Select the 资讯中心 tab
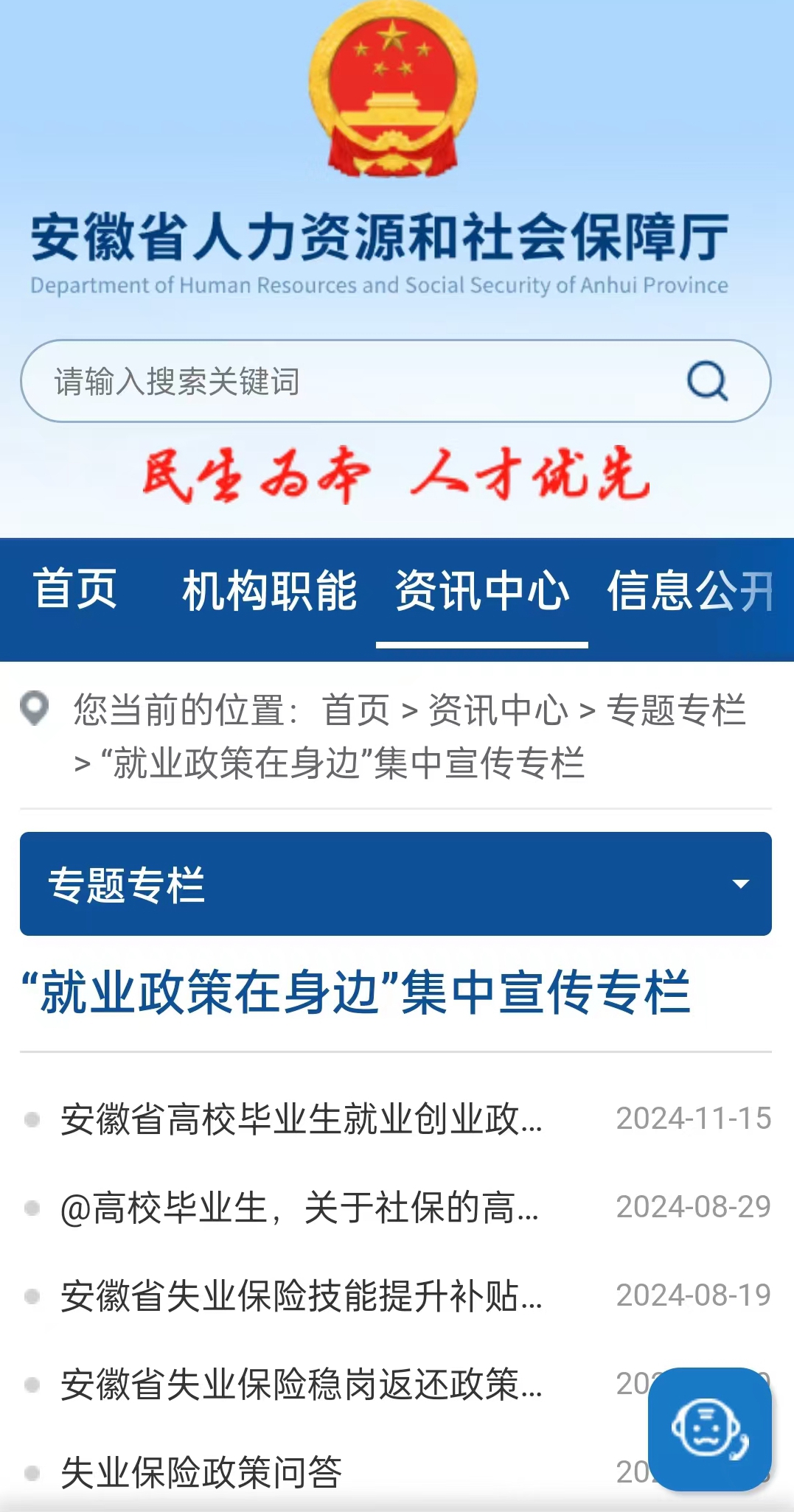 (482, 590)
